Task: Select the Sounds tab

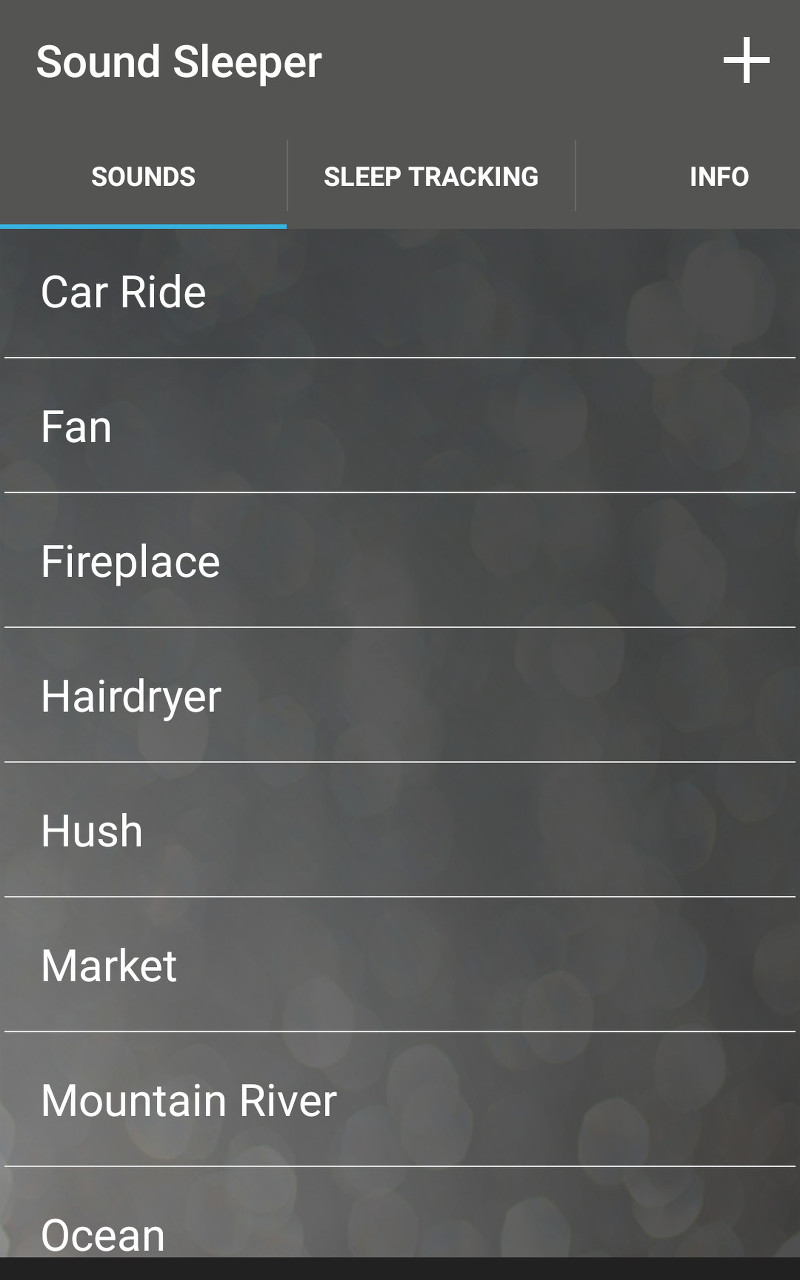Action: (x=143, y=177)
